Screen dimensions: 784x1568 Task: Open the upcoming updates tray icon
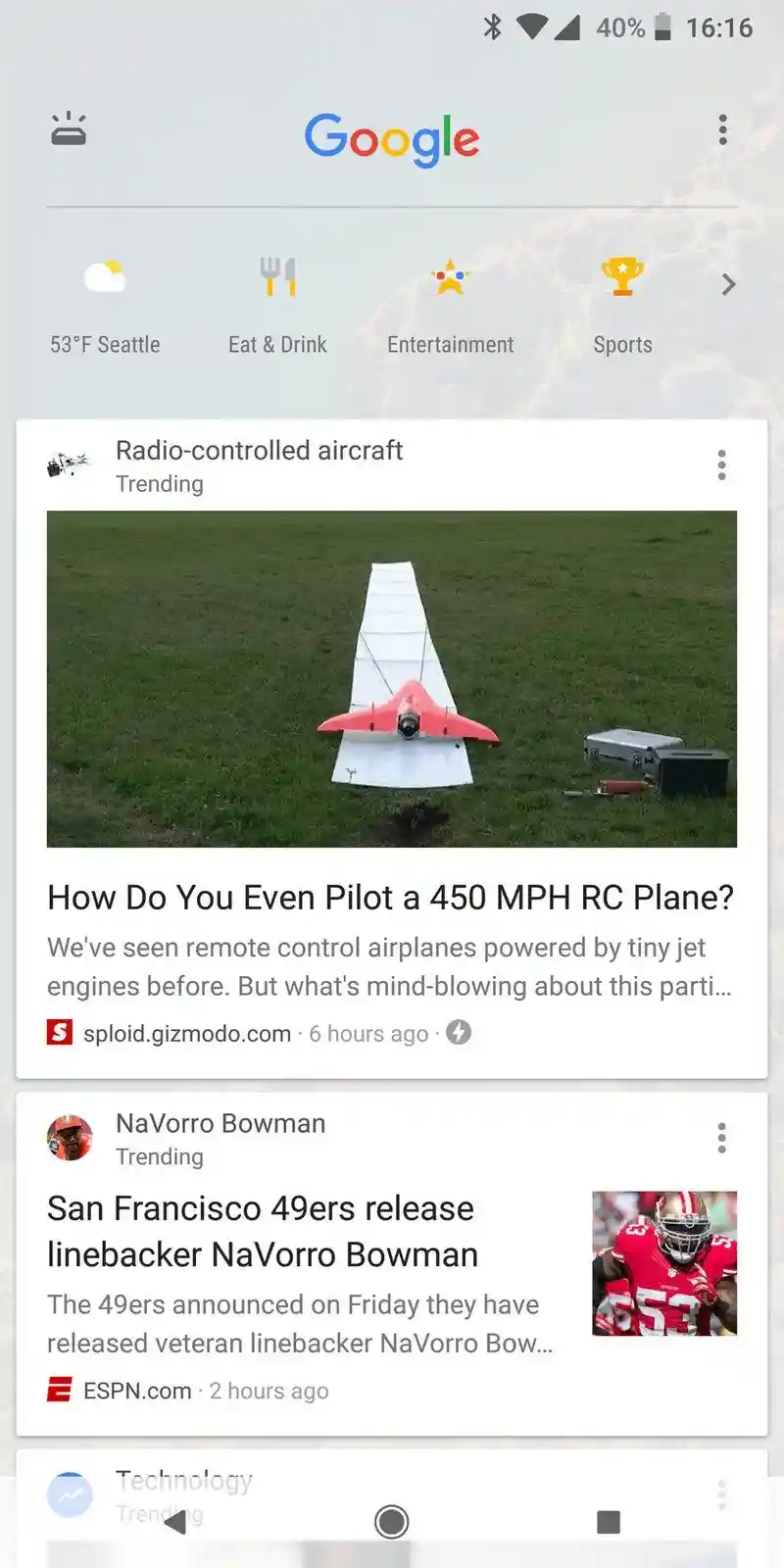pos(69,129)
